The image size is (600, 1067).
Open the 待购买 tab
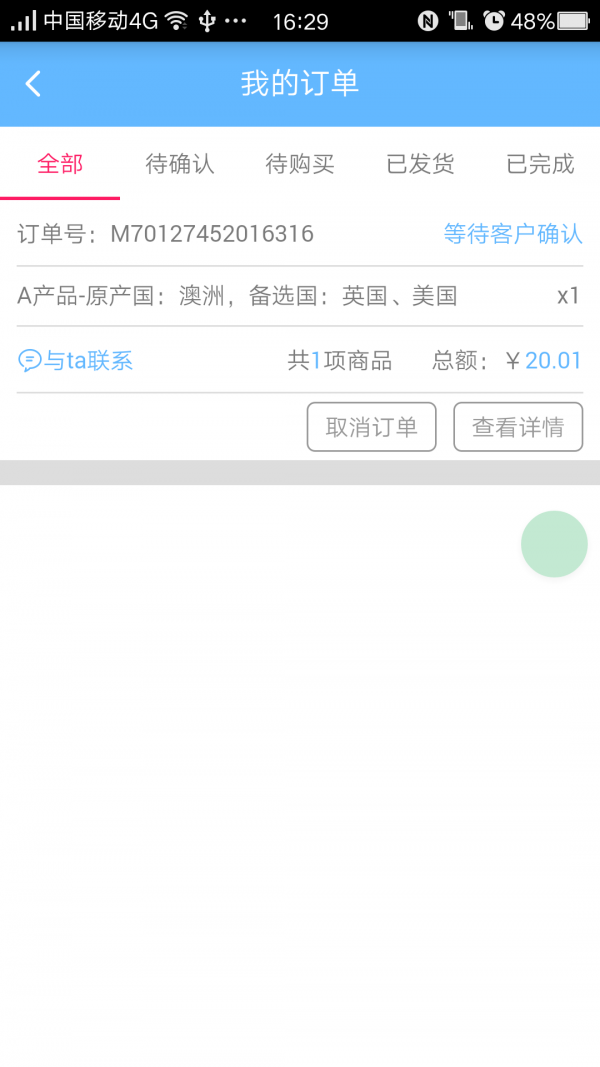pyautogui.click(x=300, y=164)
